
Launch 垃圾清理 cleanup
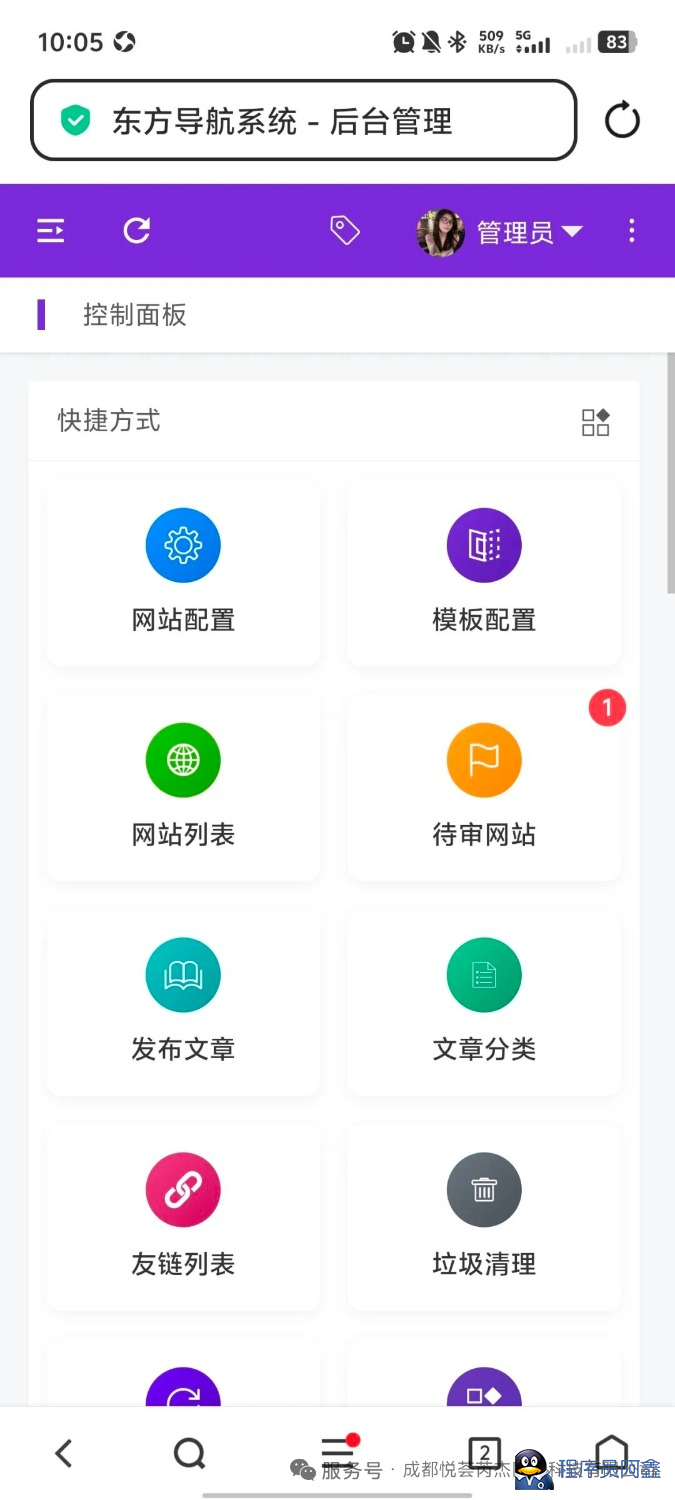pyautogui.click(x=484, y=1217)
